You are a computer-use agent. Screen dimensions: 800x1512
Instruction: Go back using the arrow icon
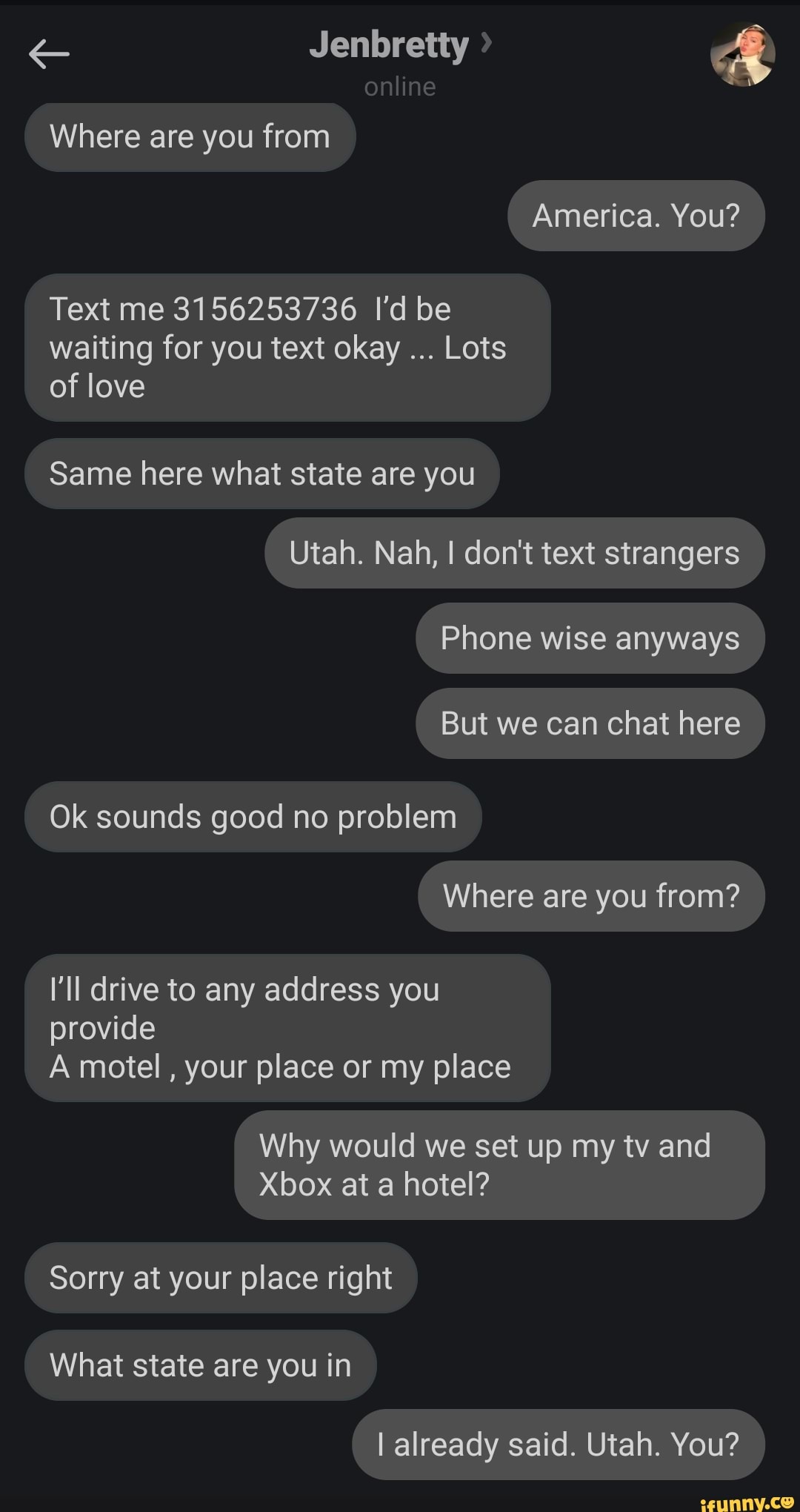(49, 54)
